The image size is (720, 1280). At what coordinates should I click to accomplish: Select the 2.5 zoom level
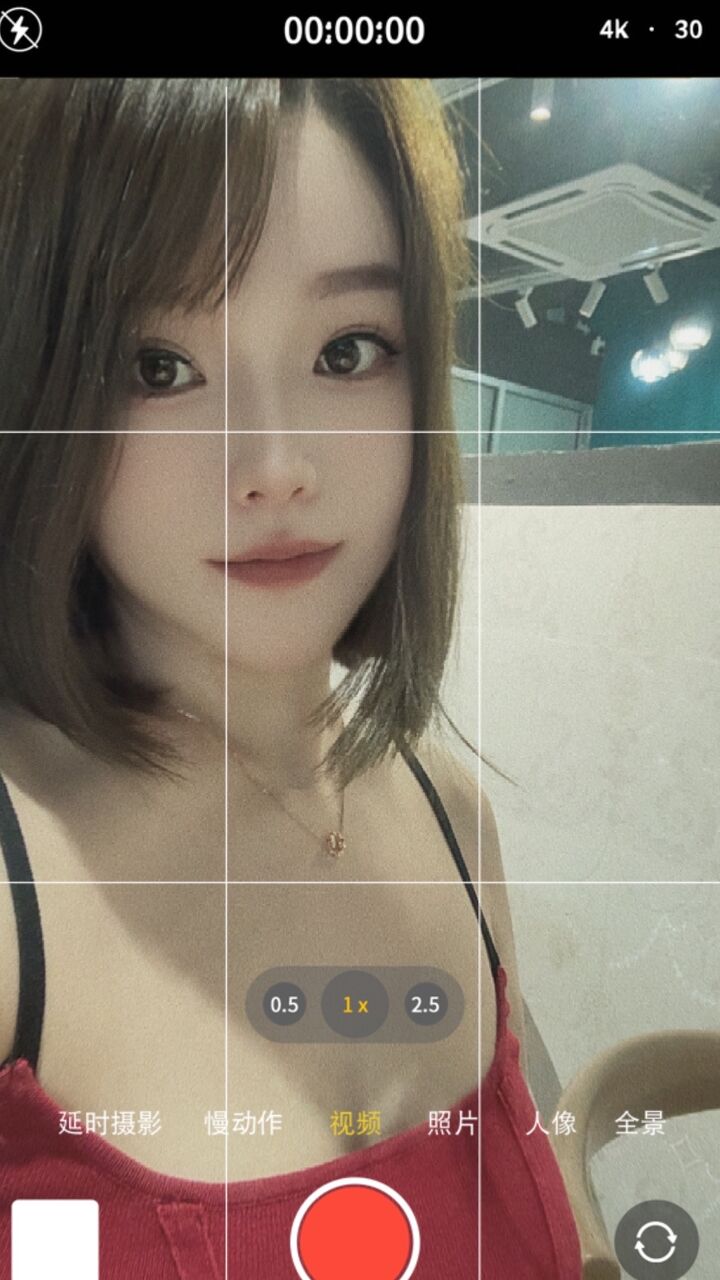pyautogui.click(x=425, y=1005)
